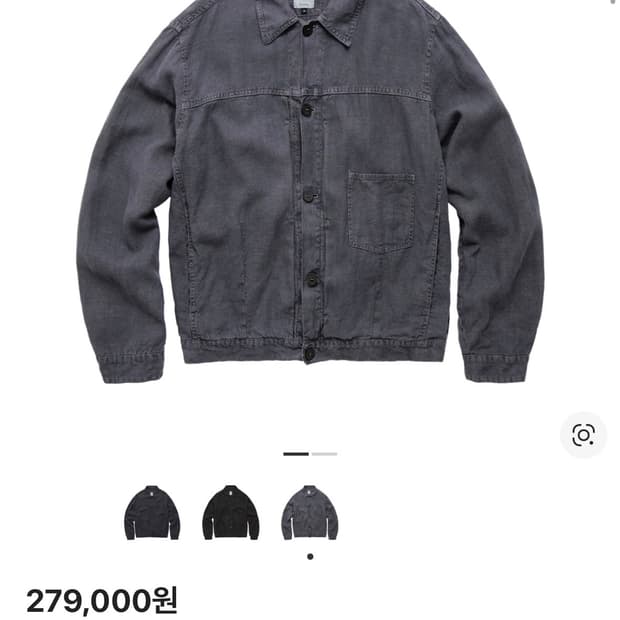Select the gray jacket thumbnail with dot
Viewport: 620px width, 620px height.
309,513
